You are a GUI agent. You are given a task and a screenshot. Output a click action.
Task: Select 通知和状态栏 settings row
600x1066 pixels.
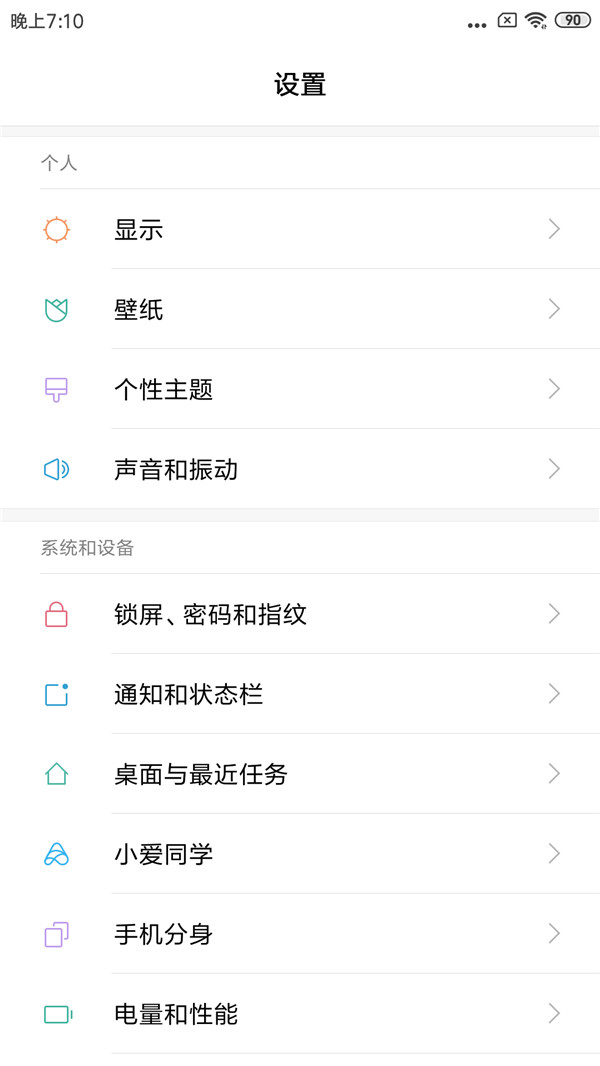(300, 694)
